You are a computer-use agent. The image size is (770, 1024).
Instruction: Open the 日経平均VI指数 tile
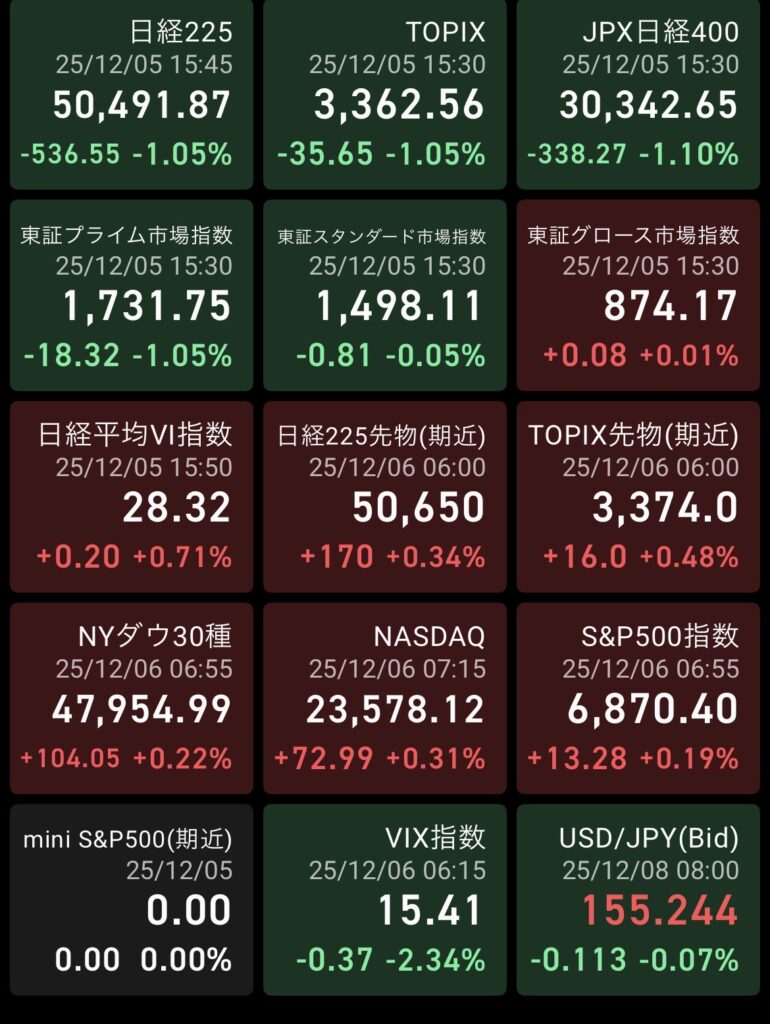(127, 497)
